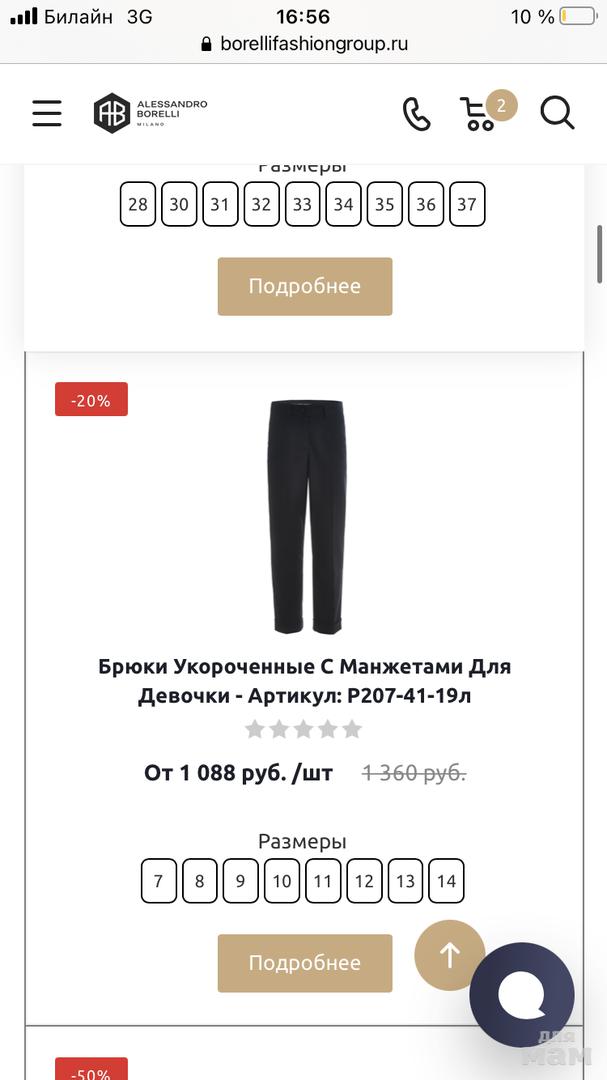Viewport: 607px width, 1080px height.
Task: Pick size 37
Action: point(467,204)
